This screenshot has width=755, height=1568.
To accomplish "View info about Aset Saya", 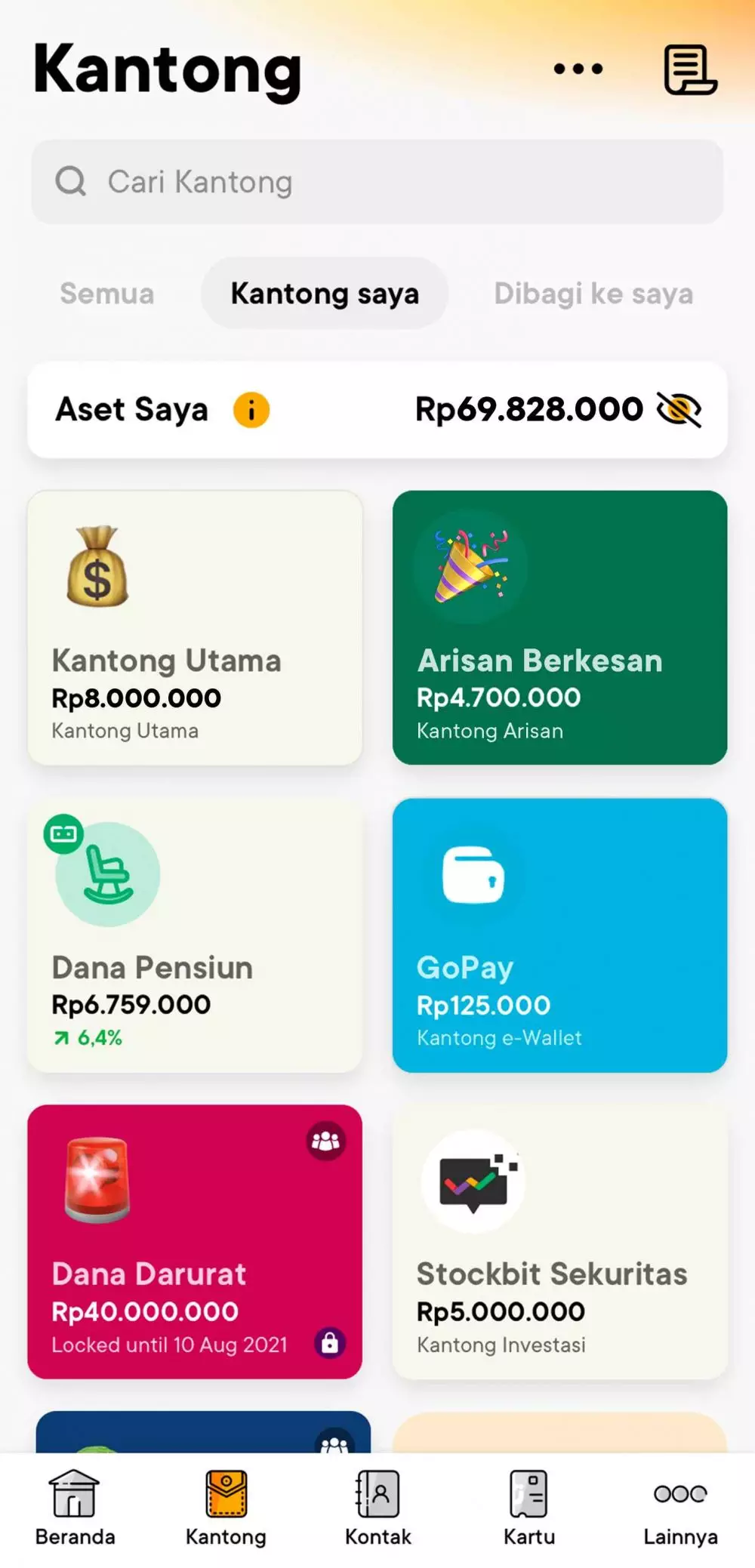I will [x=251, y=410].
